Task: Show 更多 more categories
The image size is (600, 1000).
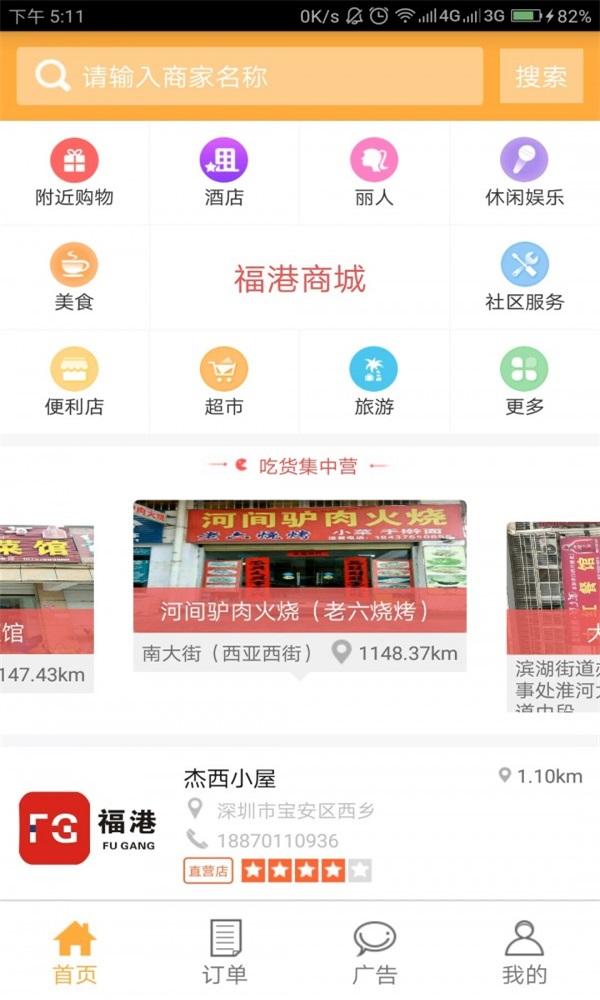Action: pyautogui.click(x=524, y=382)
